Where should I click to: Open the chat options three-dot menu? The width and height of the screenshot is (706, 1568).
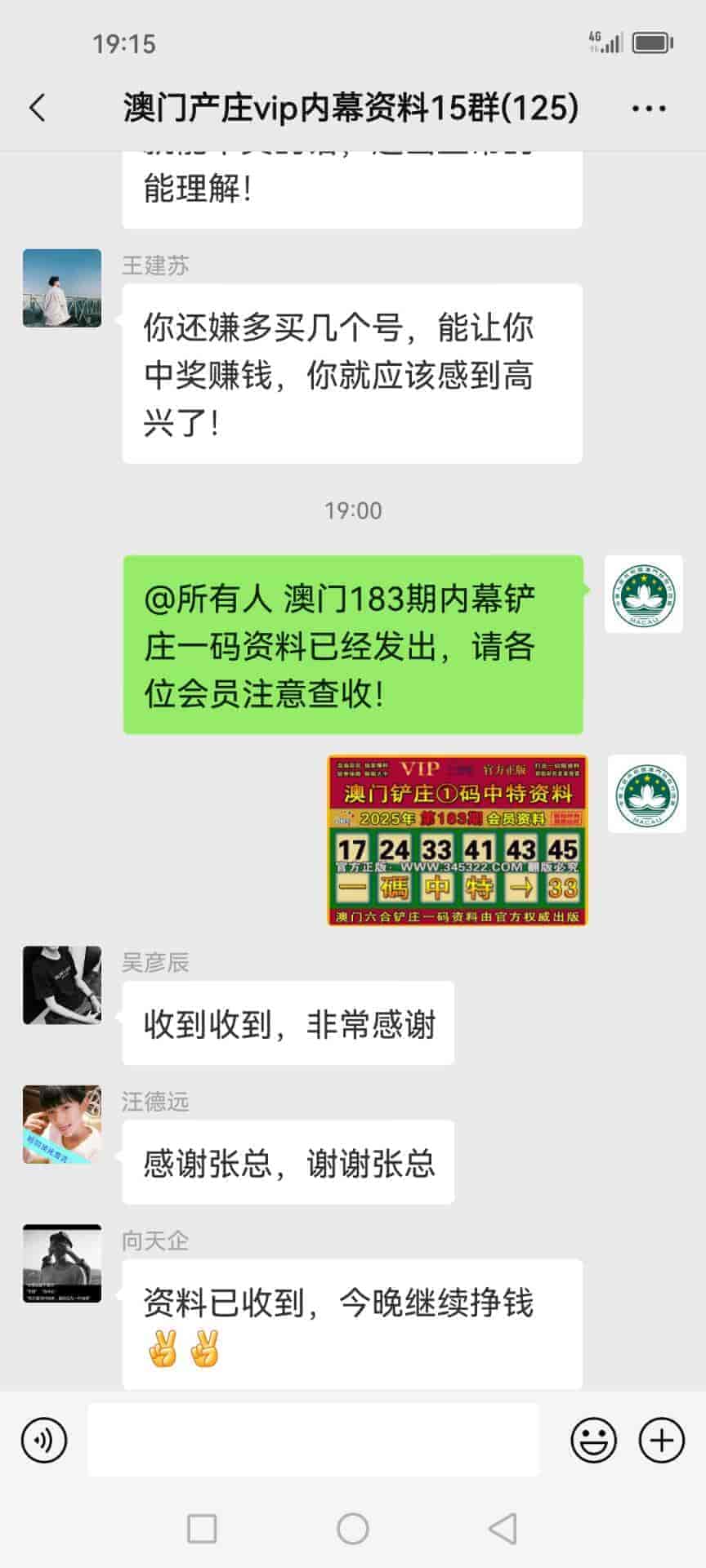coord(649,108)
